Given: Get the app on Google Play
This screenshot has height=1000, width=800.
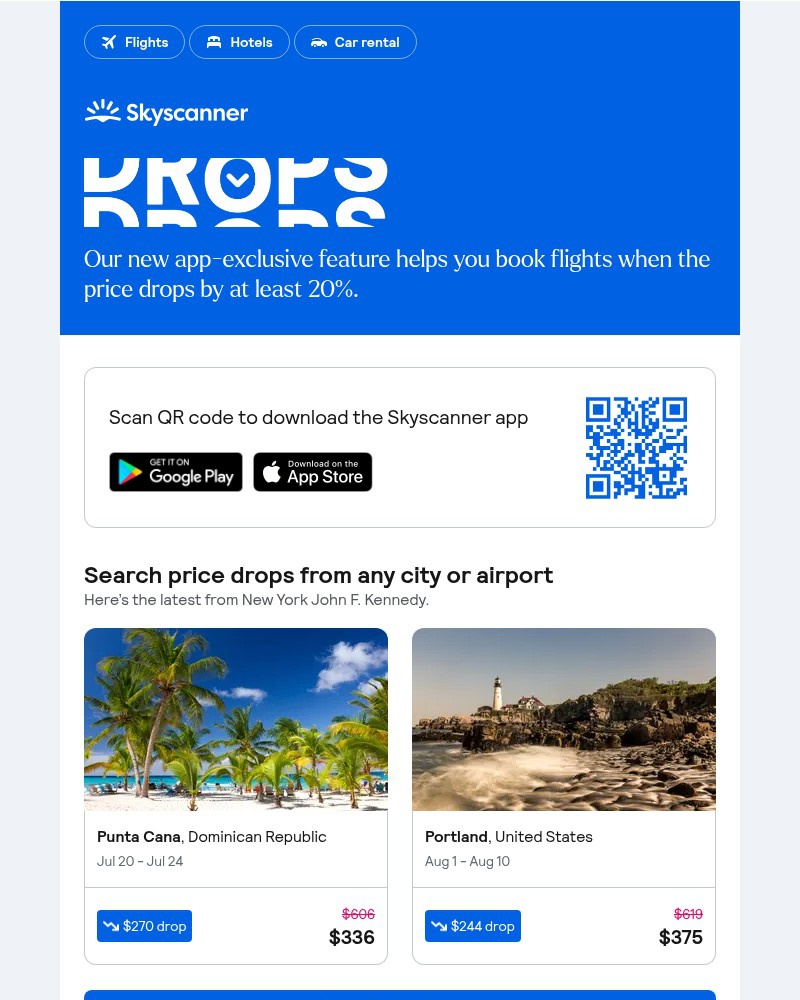Looking at the screenshot, I should (x=176, y=472).
